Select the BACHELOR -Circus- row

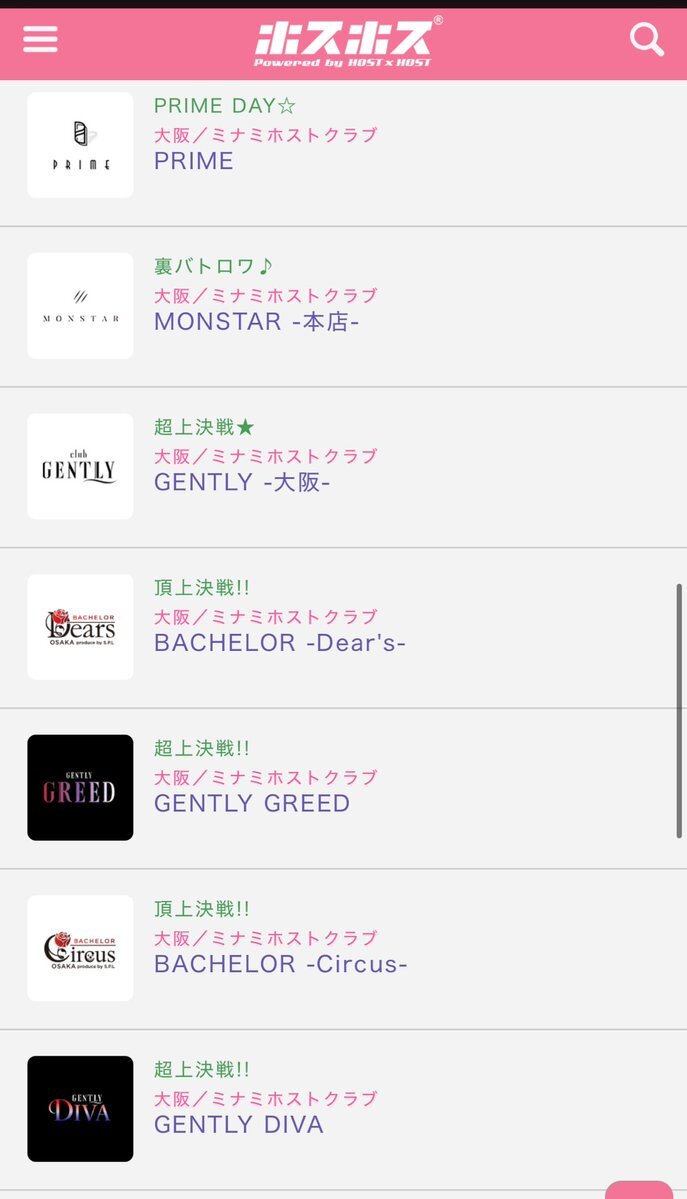tap(344, 949)
